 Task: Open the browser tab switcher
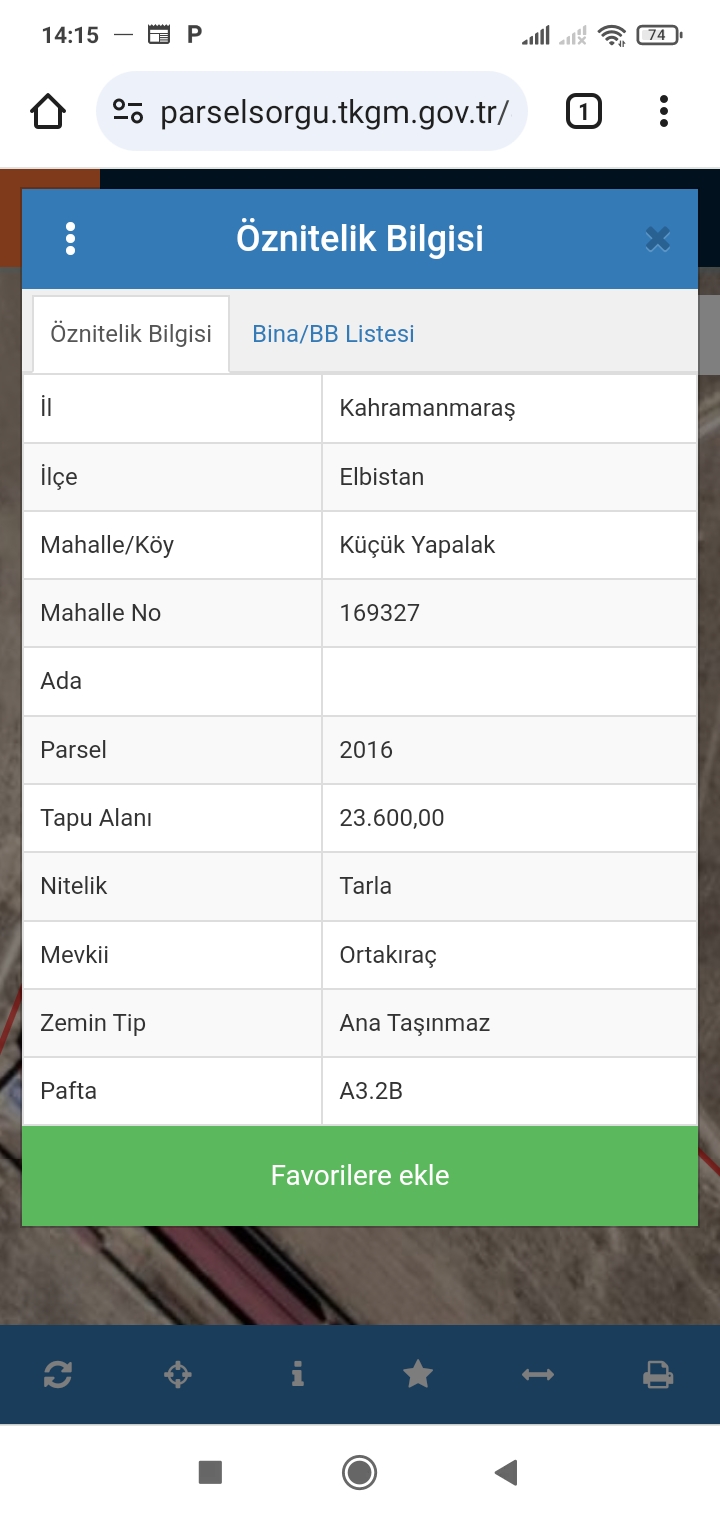click(x=584, y=112)
